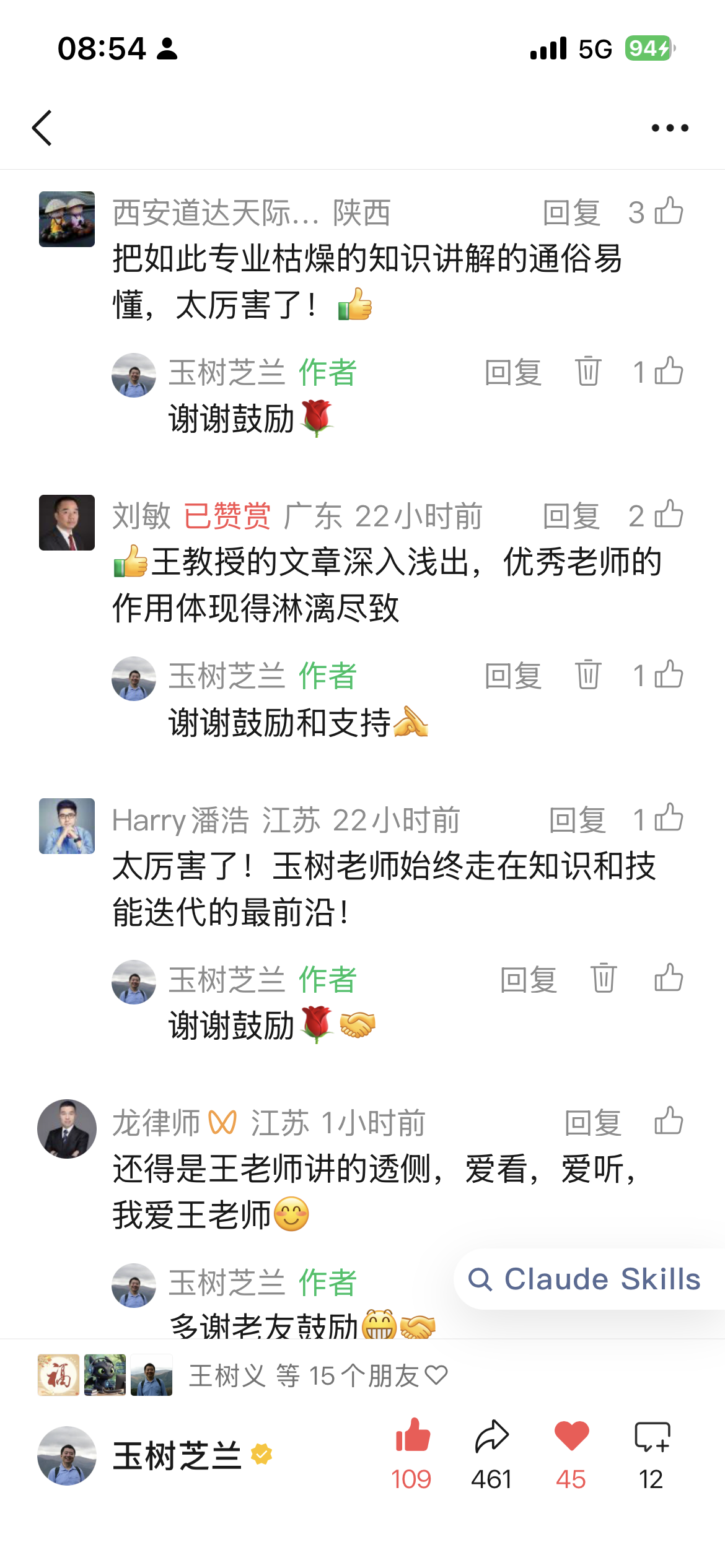Open 刘敏's profile avatar
The height and width of the screenshot is (1568, 725).
click(x=67, y=523)
